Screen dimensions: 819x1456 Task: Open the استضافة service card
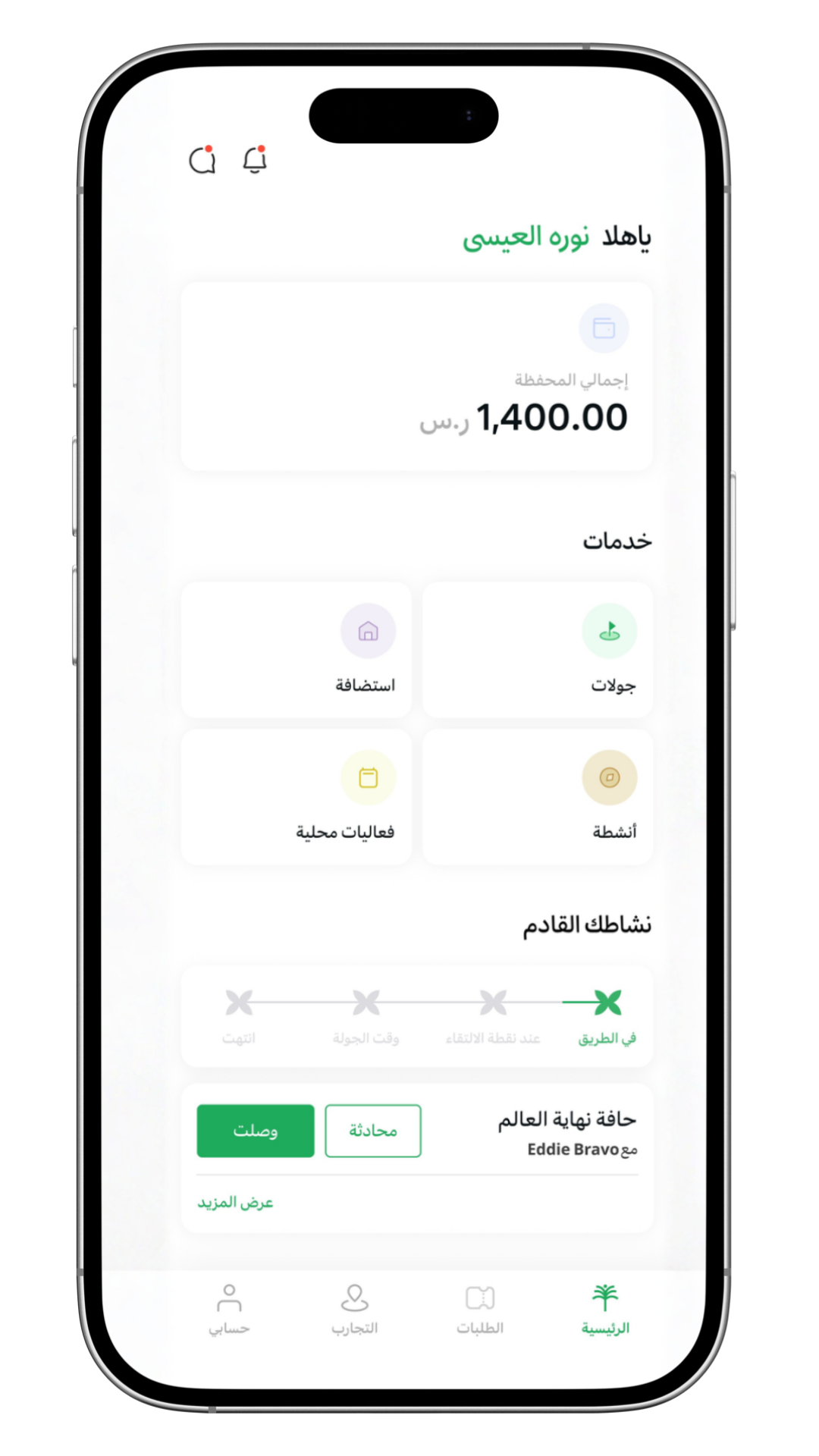[x=297, y=649]
